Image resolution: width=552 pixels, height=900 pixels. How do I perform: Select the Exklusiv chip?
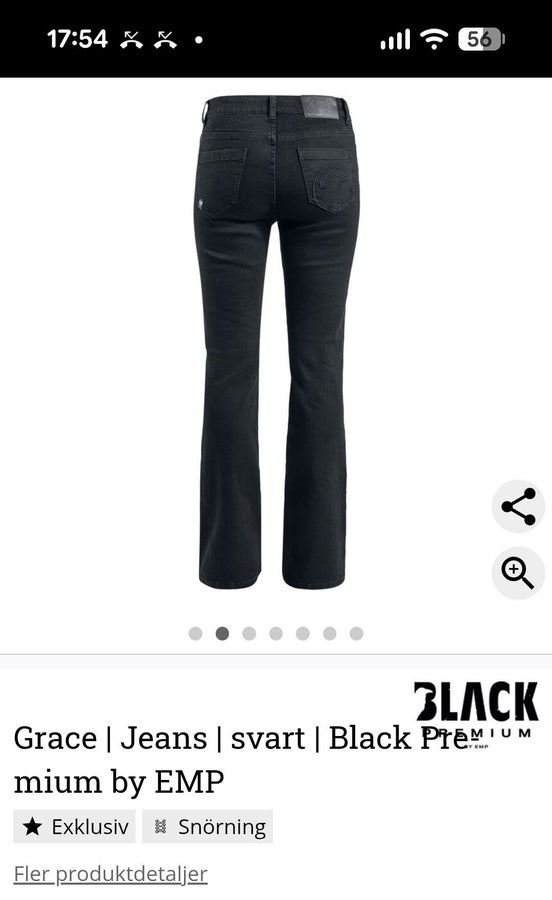pyautogui.click(x=75, y=827)
